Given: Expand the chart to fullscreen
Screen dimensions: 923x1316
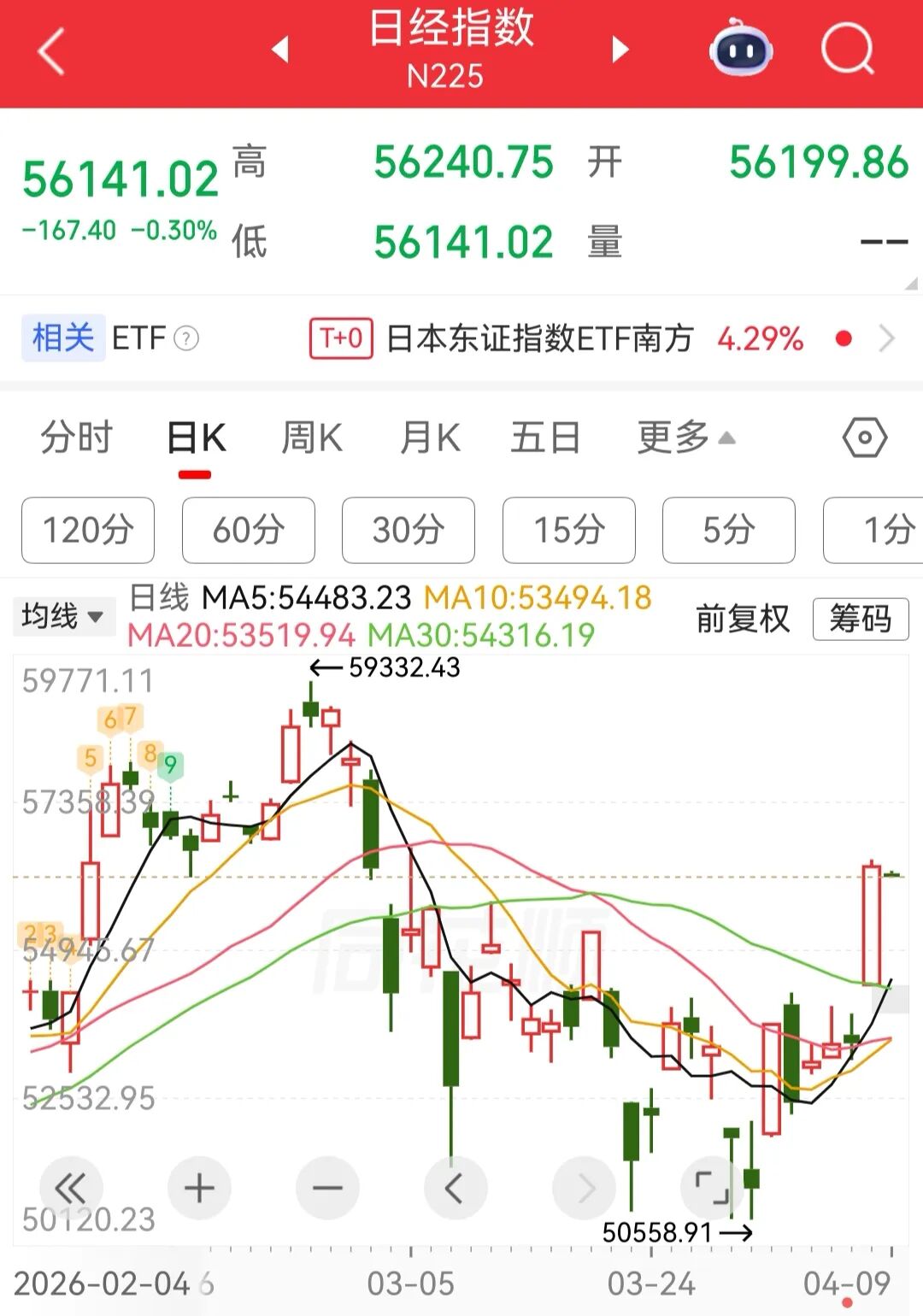Looking at the screenshot, I should pyautogui.click(x=711, y=1188).
